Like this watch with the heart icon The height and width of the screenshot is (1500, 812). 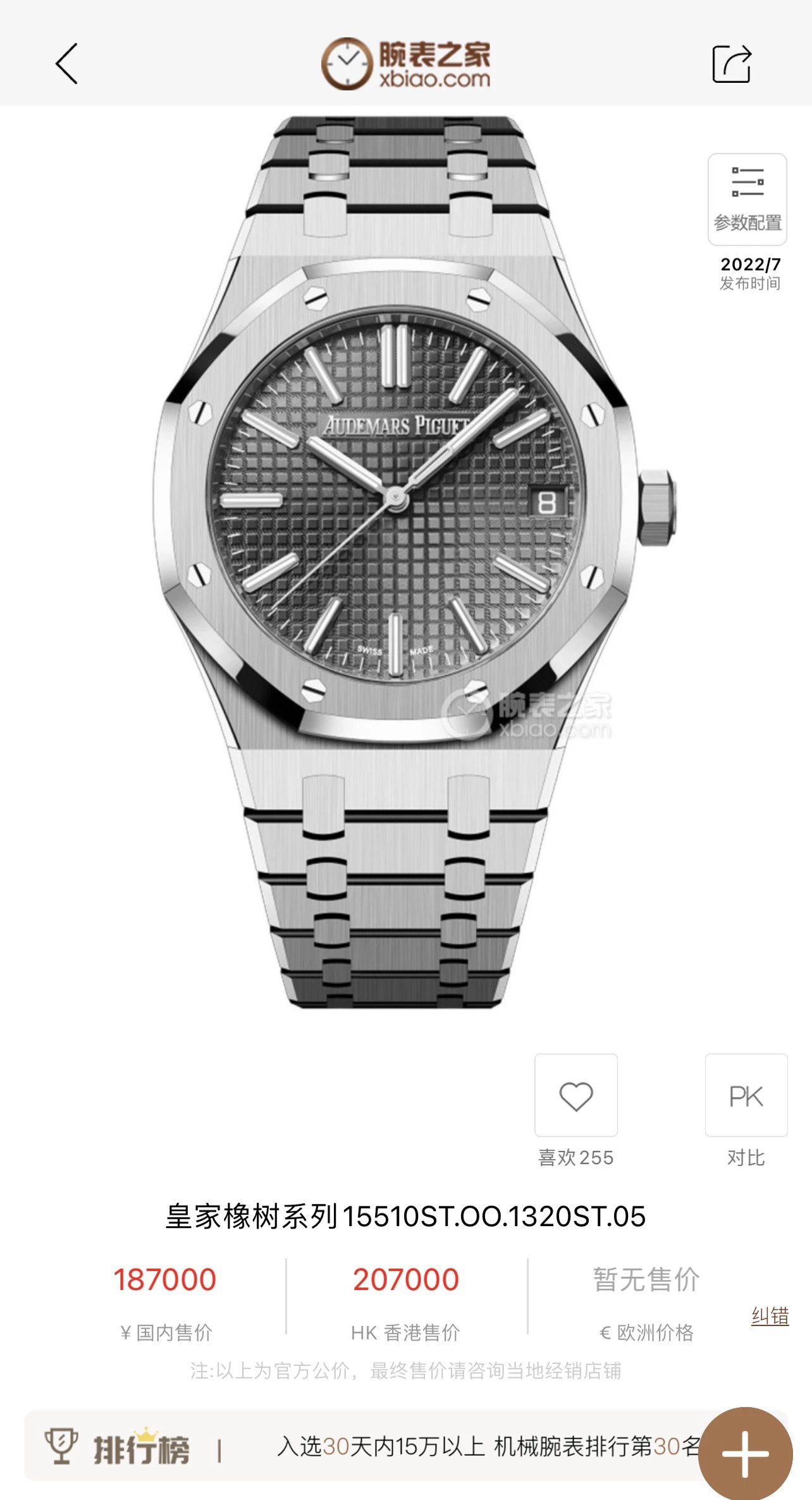point(575,1095)
